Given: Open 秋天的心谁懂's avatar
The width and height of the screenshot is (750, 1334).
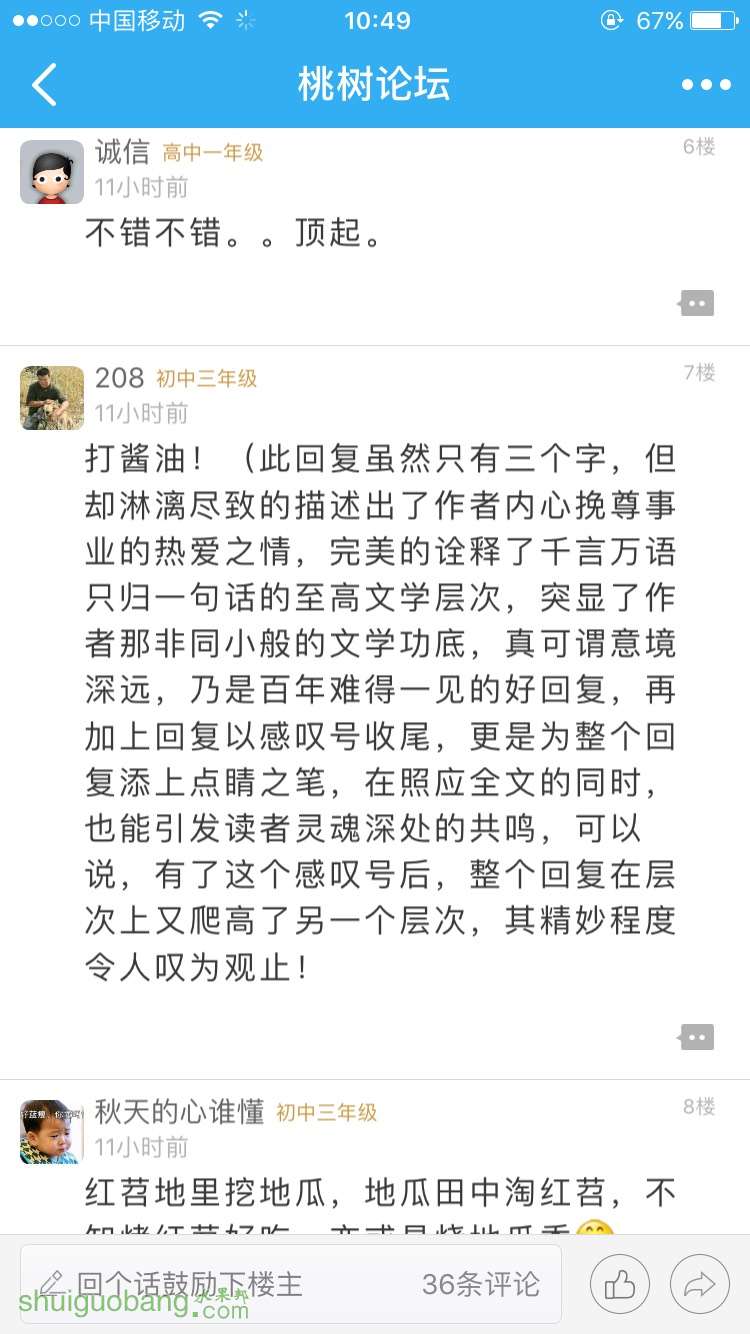Looking at the screenshot, I should (50, 1132).
